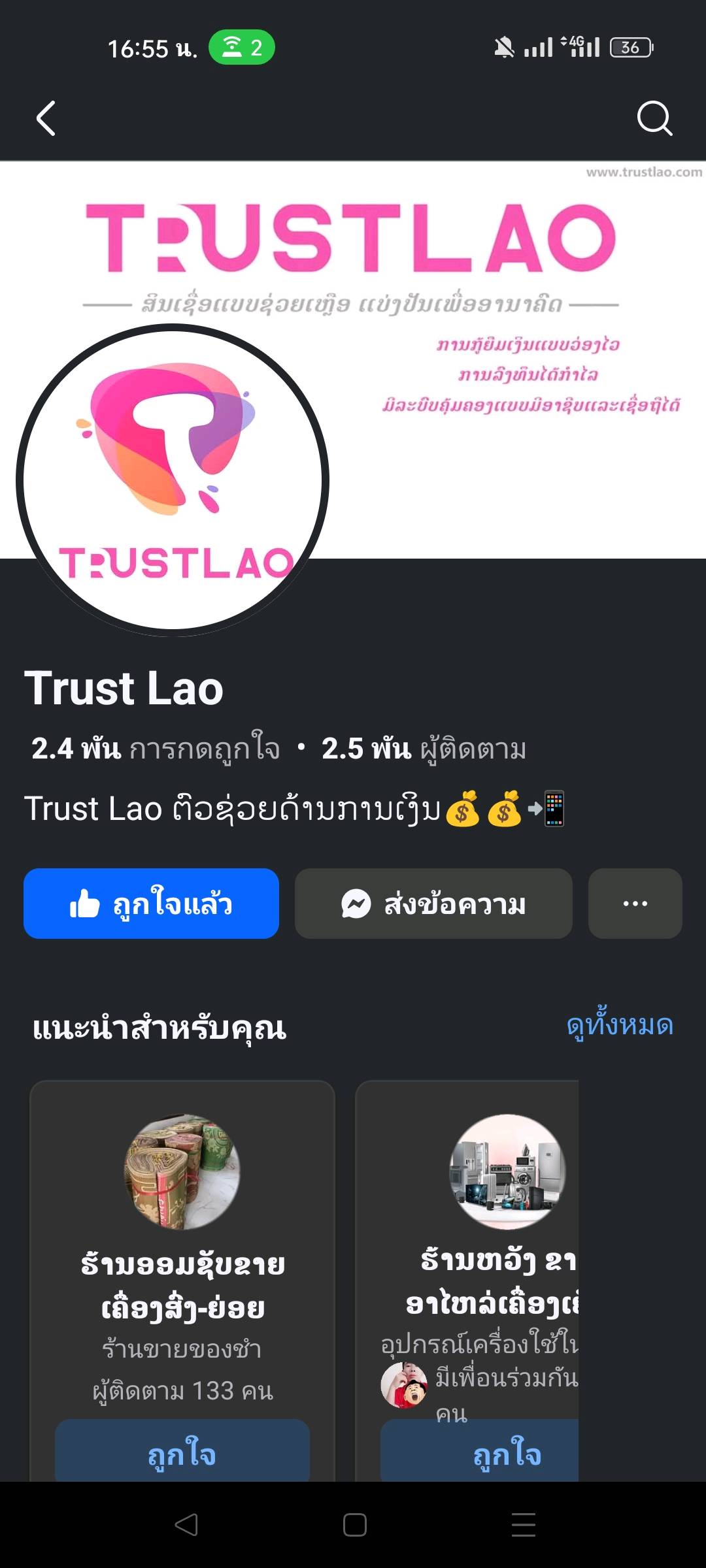Go back using the top arrow

(x=46, y=118)
